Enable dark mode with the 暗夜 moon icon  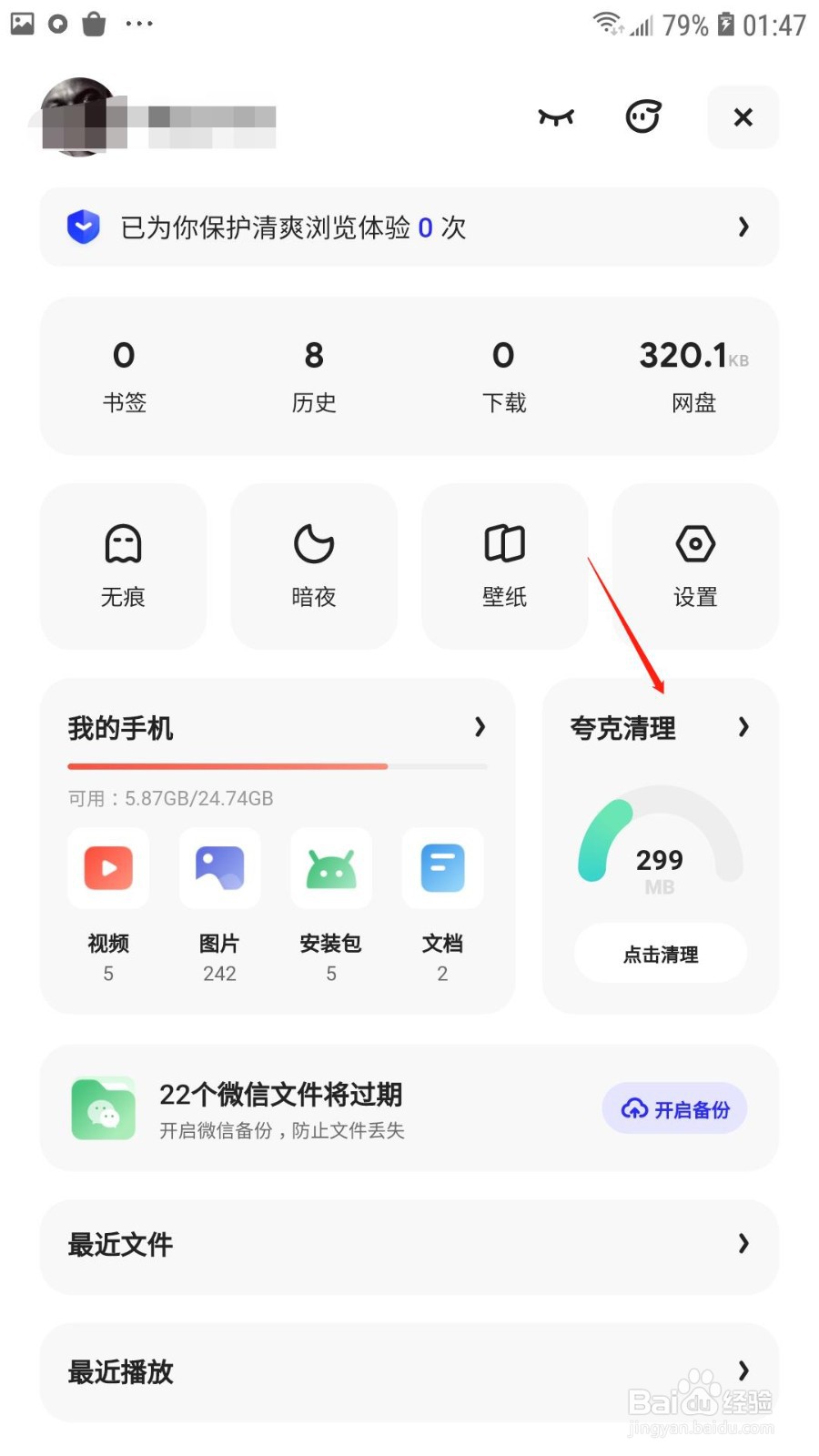313,543
